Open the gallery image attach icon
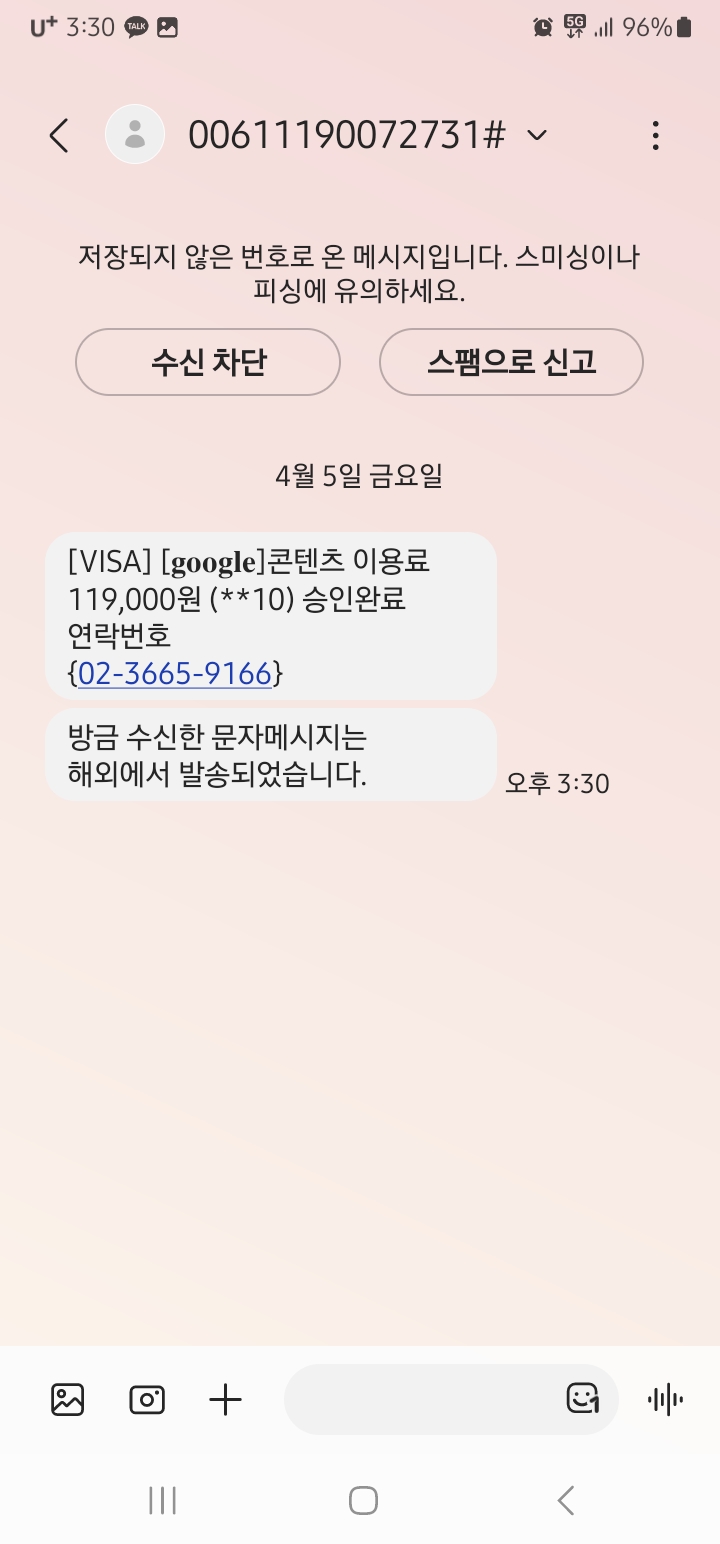The width and height of the screenshot is (720, 1544). (x=68, y=1399)
